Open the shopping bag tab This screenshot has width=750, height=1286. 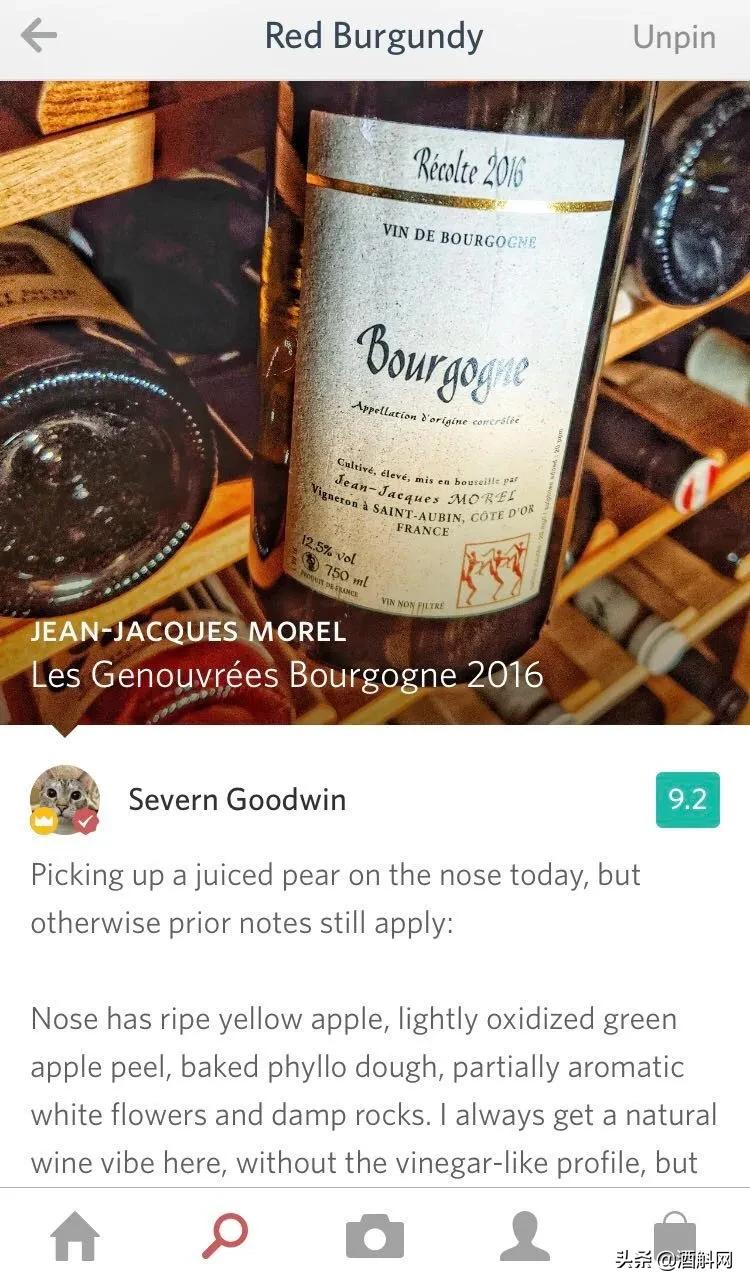[x=674, y=1238]
